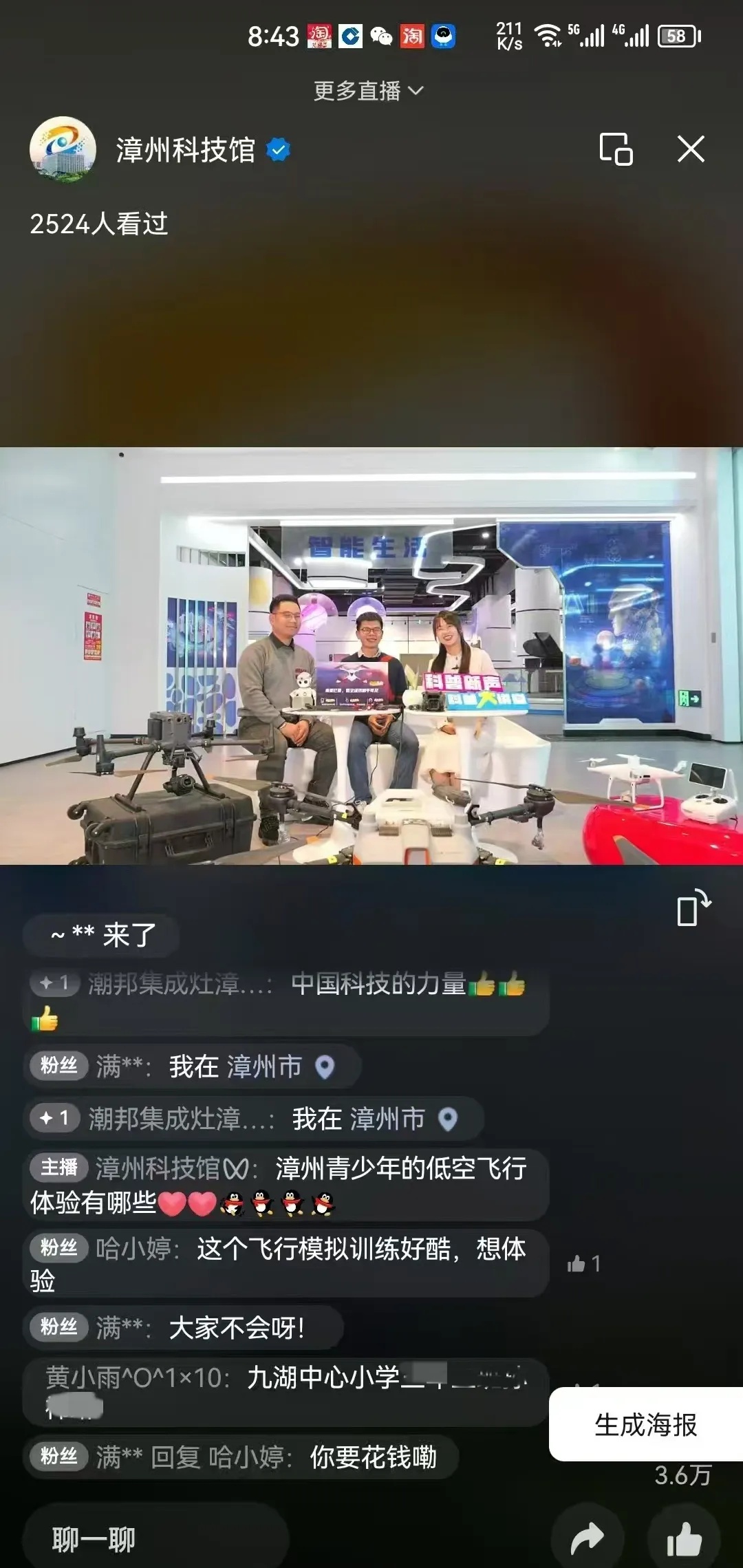Tap 生成海报 to create poster

click(x=645, y=1424)
